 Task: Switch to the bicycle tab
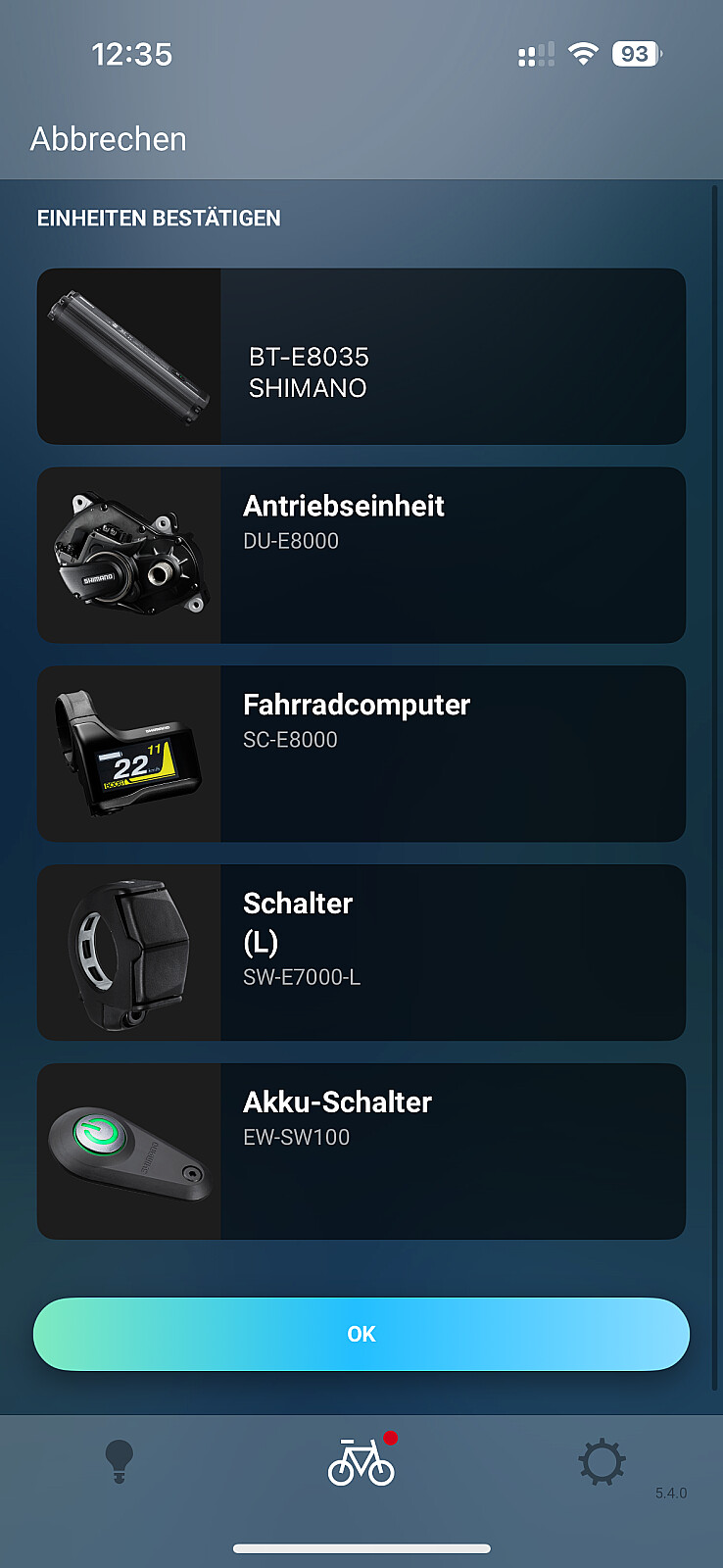click(x=361, y=1461)
